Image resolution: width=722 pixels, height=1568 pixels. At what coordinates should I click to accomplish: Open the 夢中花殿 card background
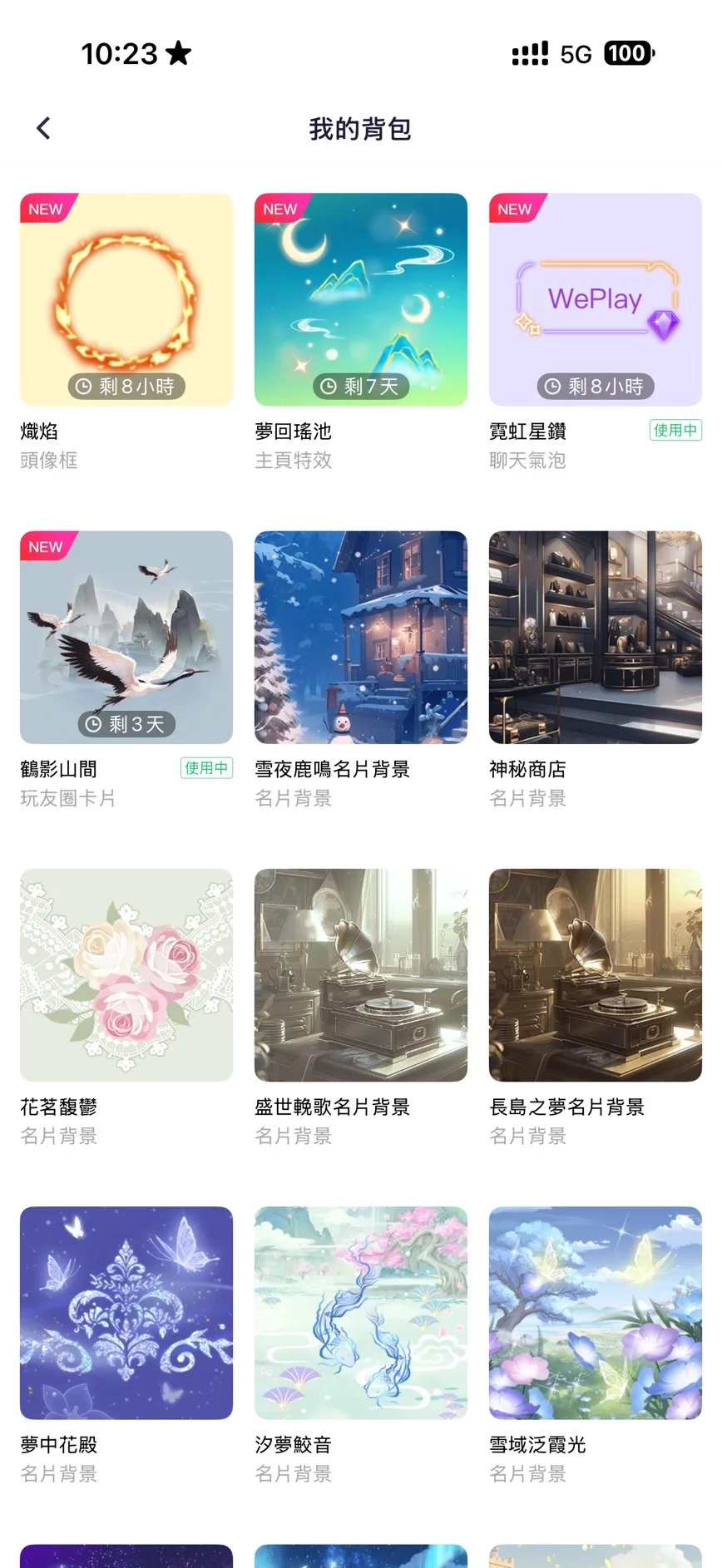pyautogui.click(x=126, y=1312)
